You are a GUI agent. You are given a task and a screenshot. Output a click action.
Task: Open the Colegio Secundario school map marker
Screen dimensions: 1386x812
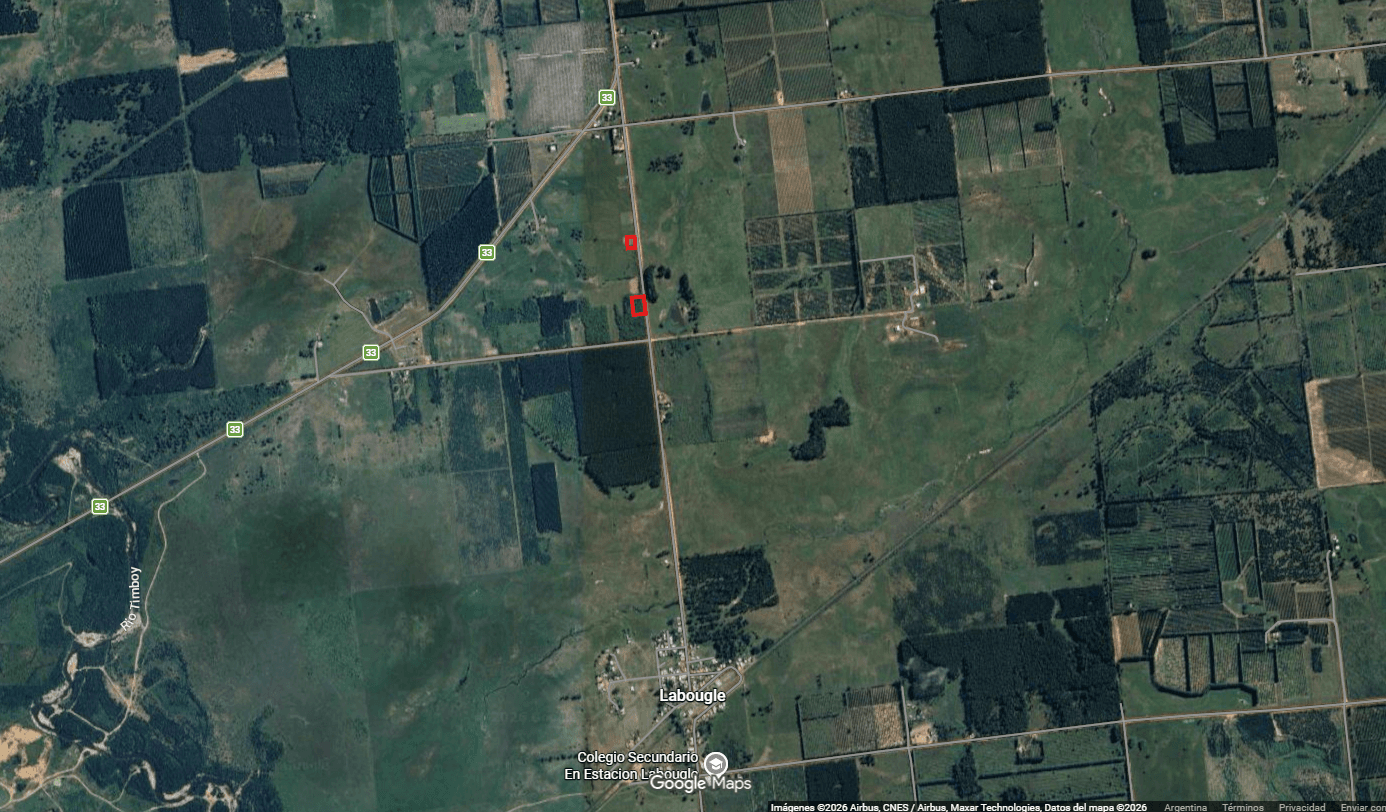715,764
